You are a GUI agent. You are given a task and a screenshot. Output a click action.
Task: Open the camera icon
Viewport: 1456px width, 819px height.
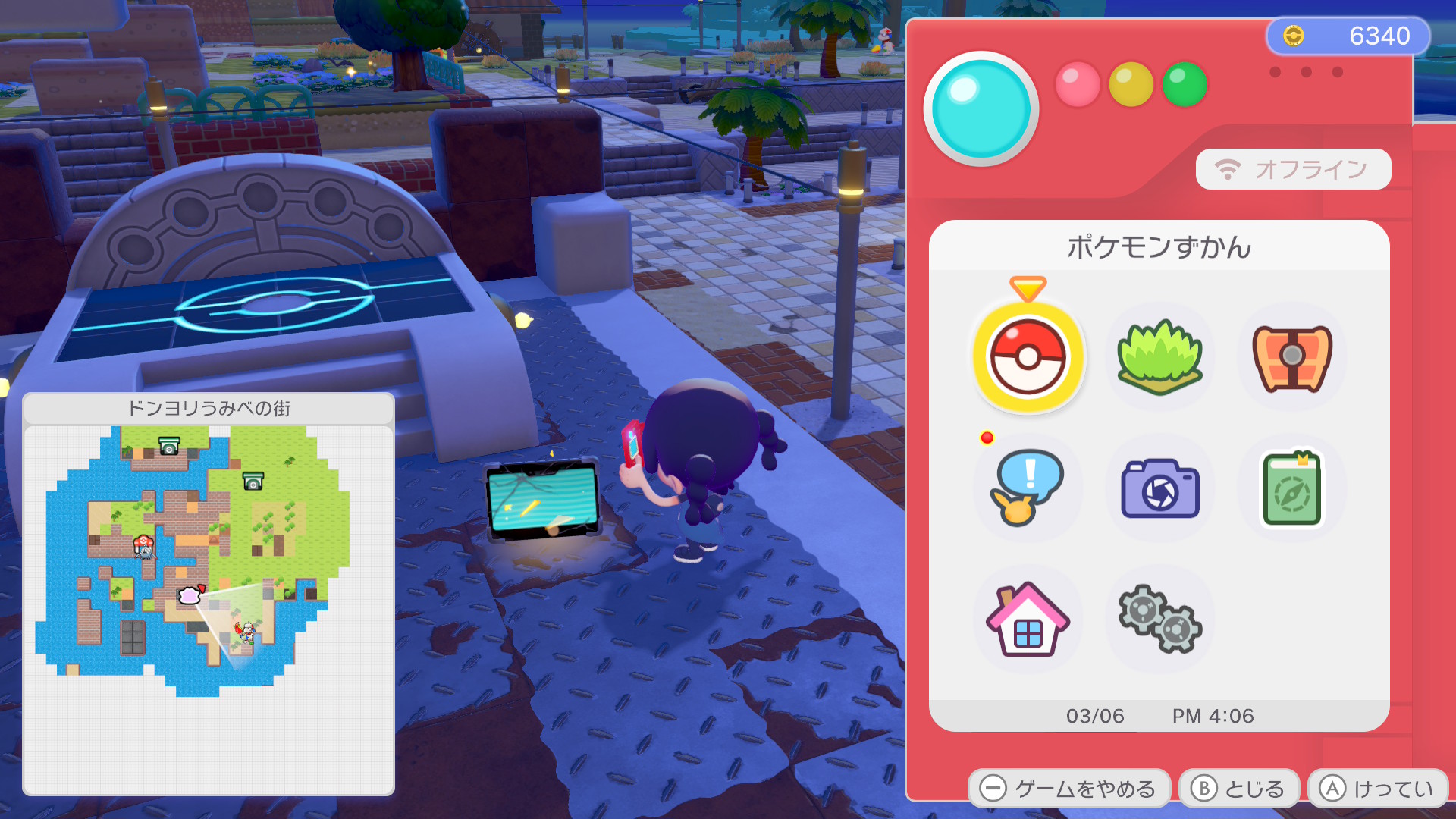pos(1159,489)
